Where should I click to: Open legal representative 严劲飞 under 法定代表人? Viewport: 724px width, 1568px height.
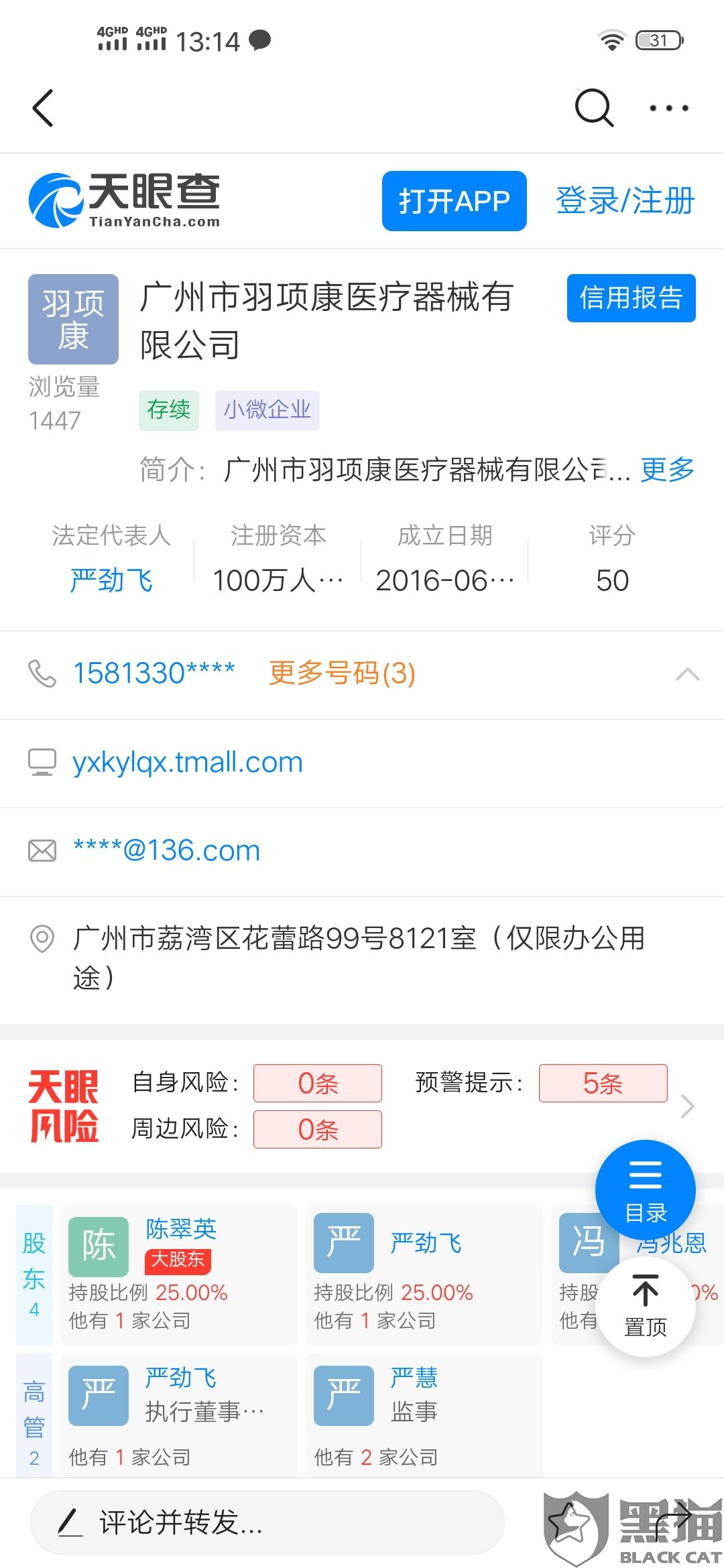111,580
